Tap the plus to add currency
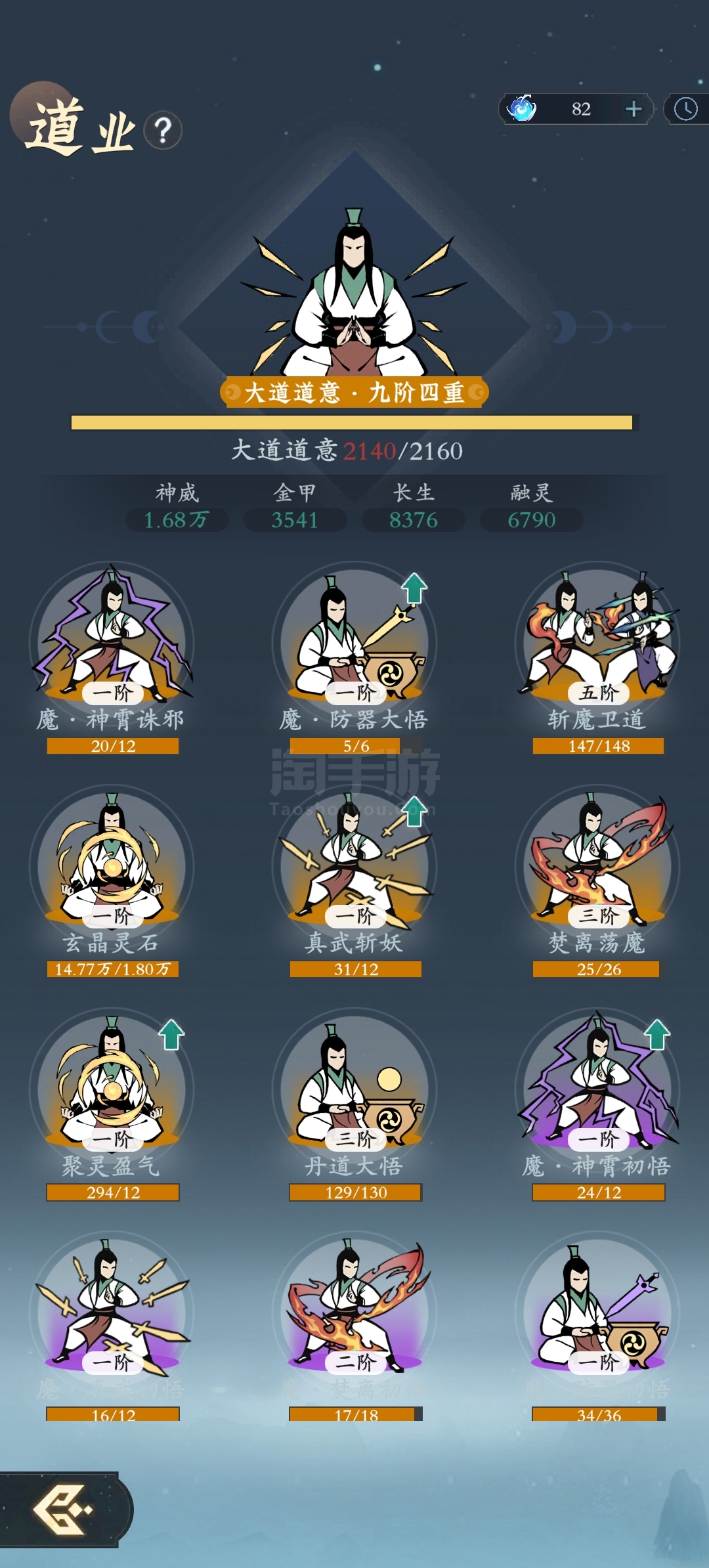Screen dimensions: 709x1568 [x=634, y=109]
